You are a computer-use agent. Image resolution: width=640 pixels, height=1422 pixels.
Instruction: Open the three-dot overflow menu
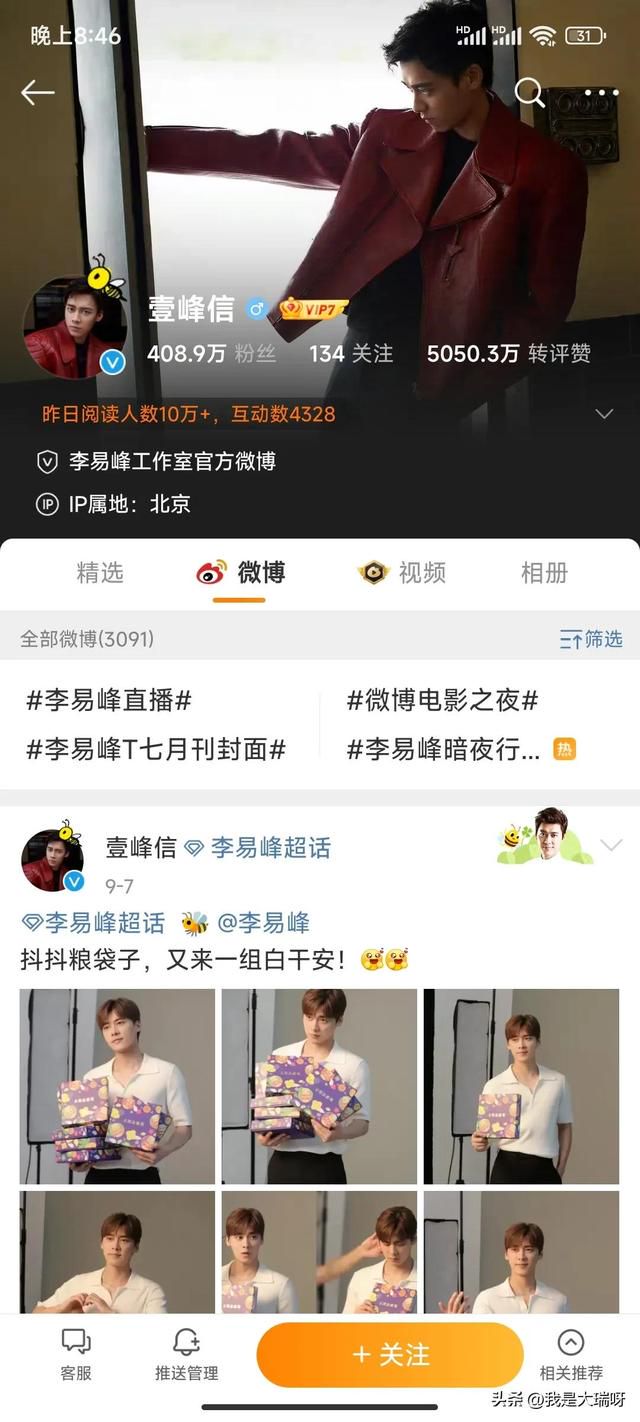[x=602, y=93]
